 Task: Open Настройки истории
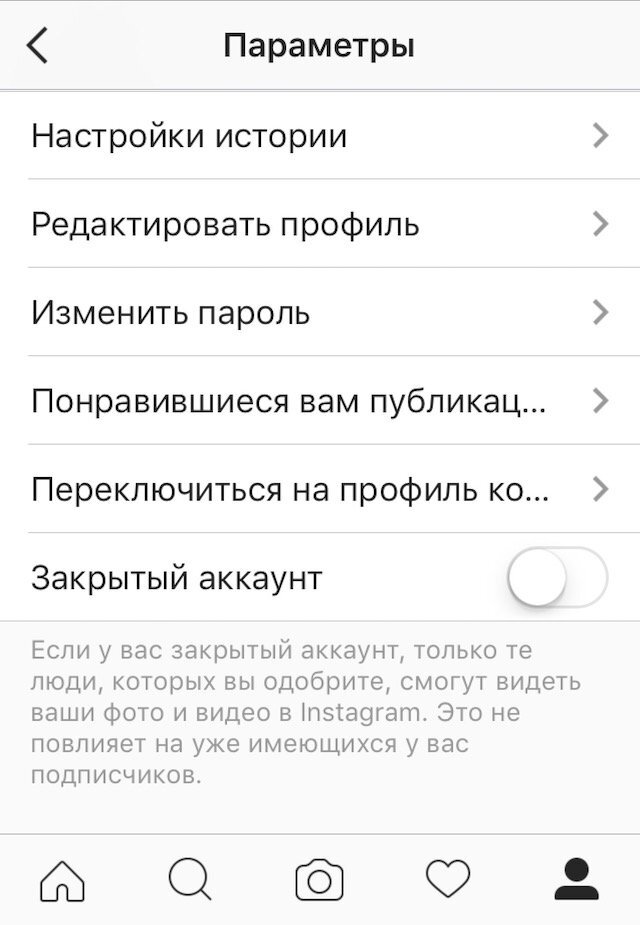(x=320, y=136)
